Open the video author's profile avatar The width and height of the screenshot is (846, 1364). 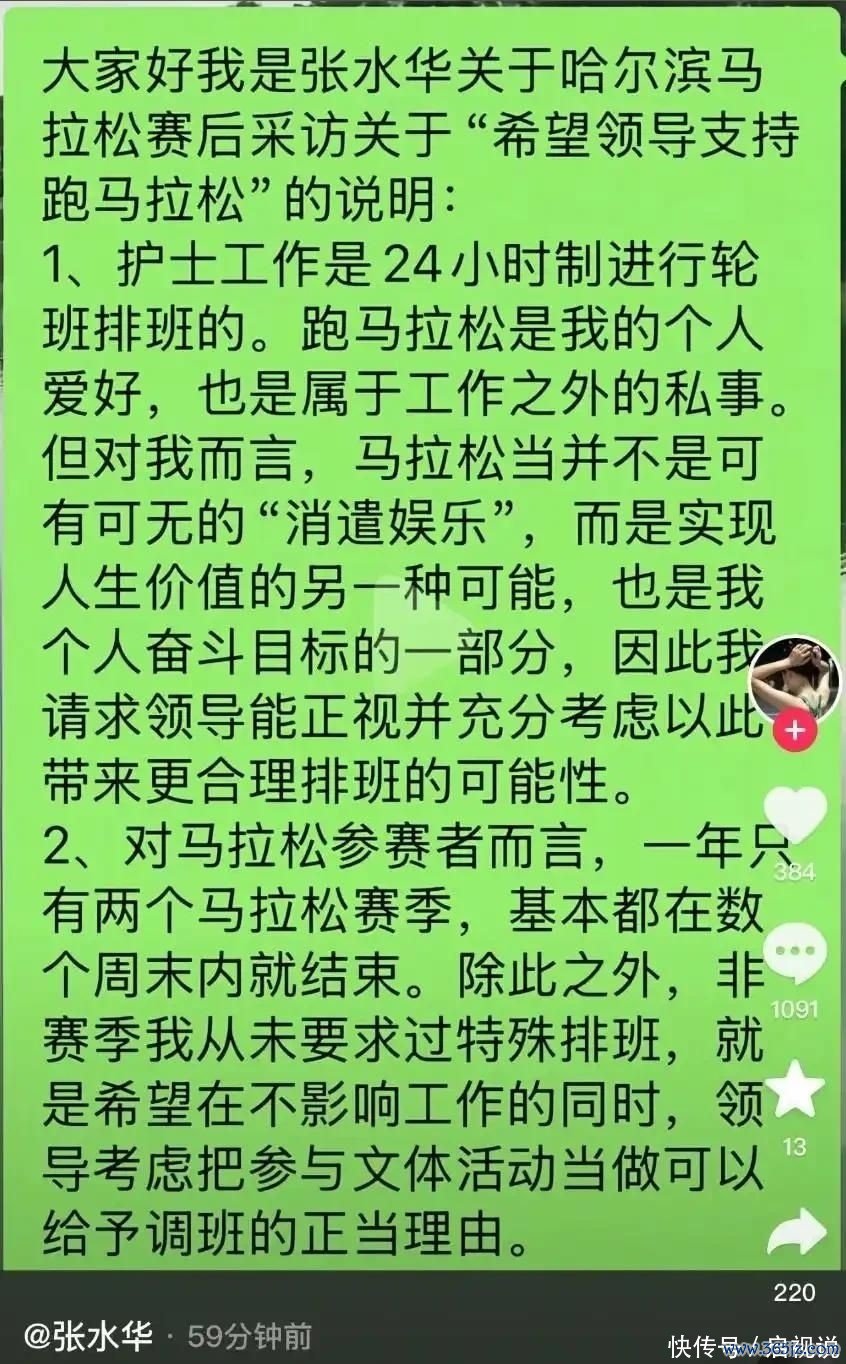tap(794, 677)
